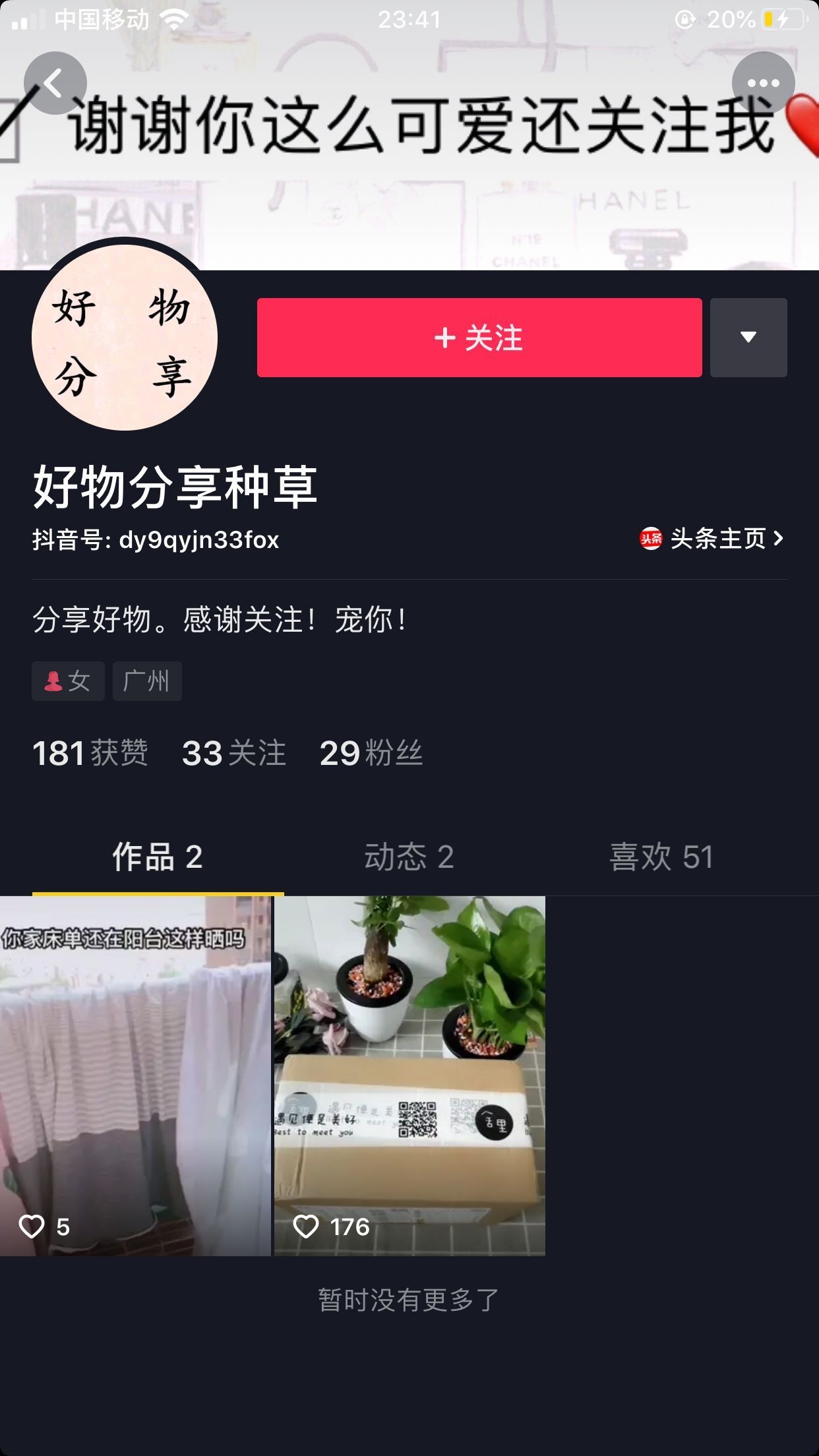Open the 头条主页 link

tap(712, 539)
